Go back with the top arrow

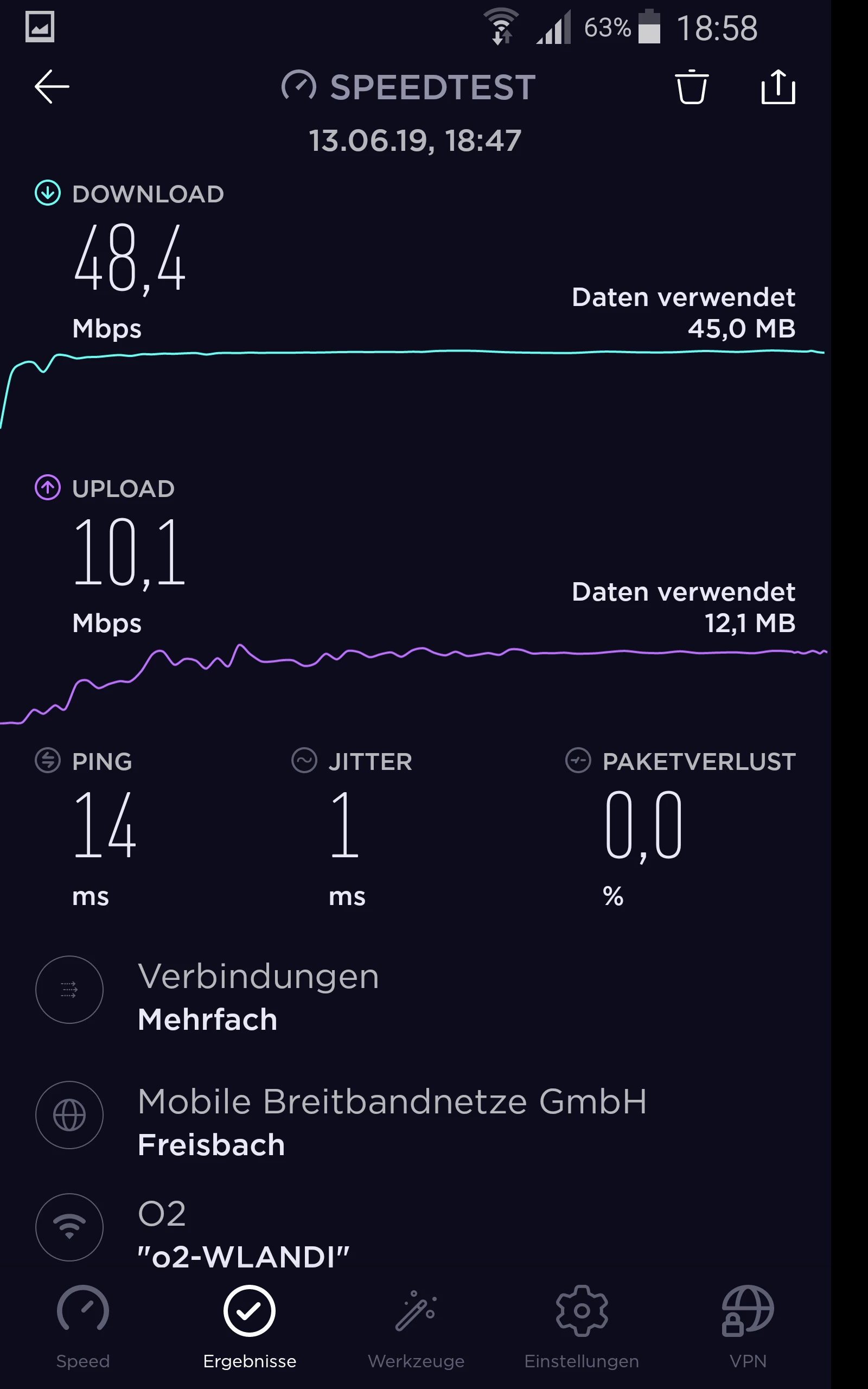[x=52, y=87]
